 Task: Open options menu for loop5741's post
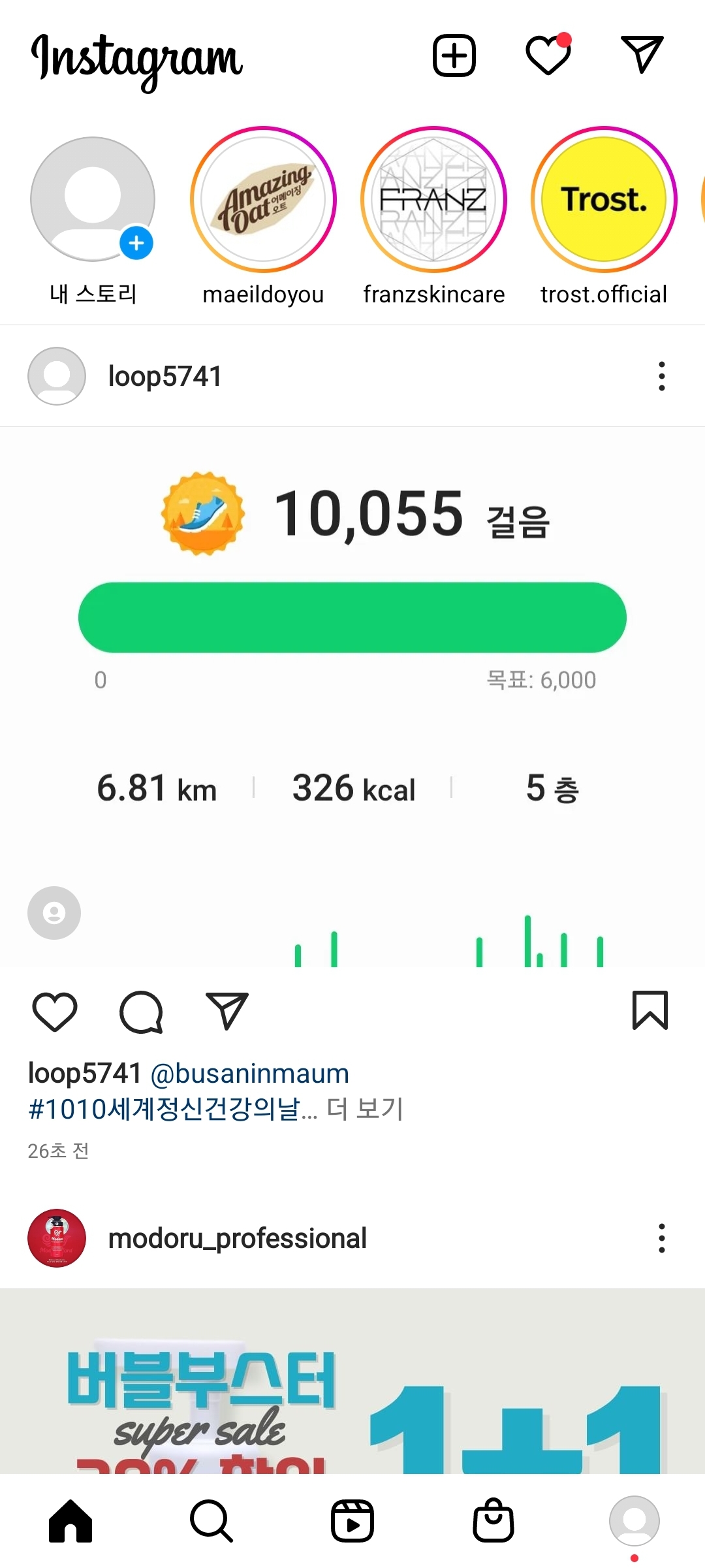point(662,376)
